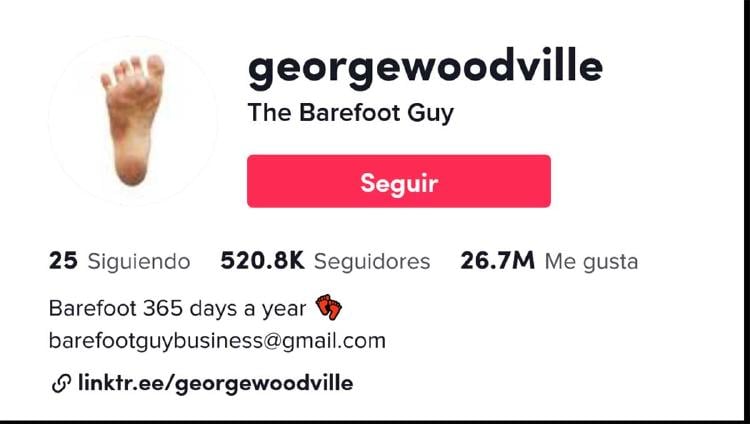
Task: Open the linktr.ee/georgewoodville link
Action: point(214,383)
